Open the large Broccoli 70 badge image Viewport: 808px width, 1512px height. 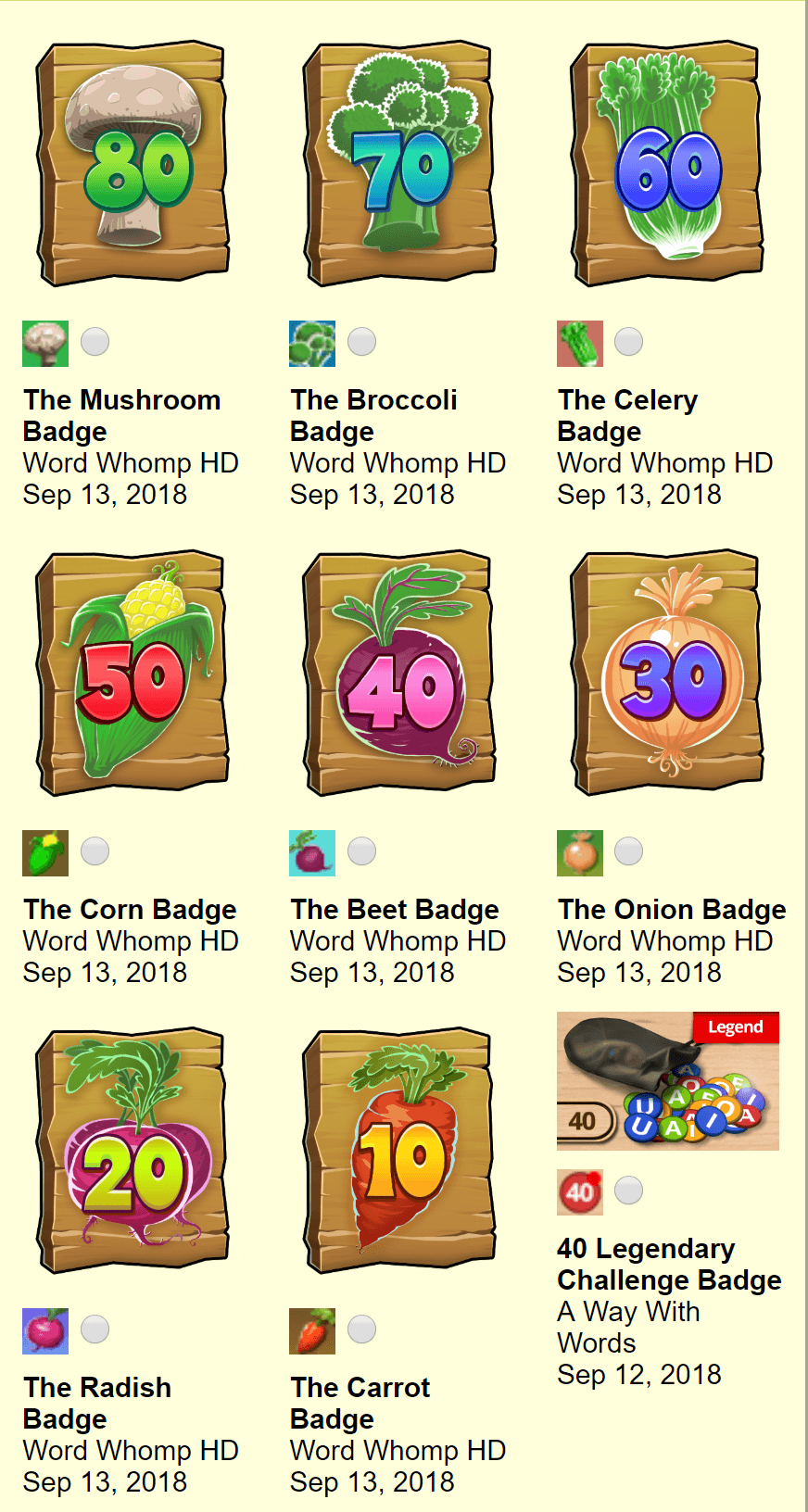(399, 162)
